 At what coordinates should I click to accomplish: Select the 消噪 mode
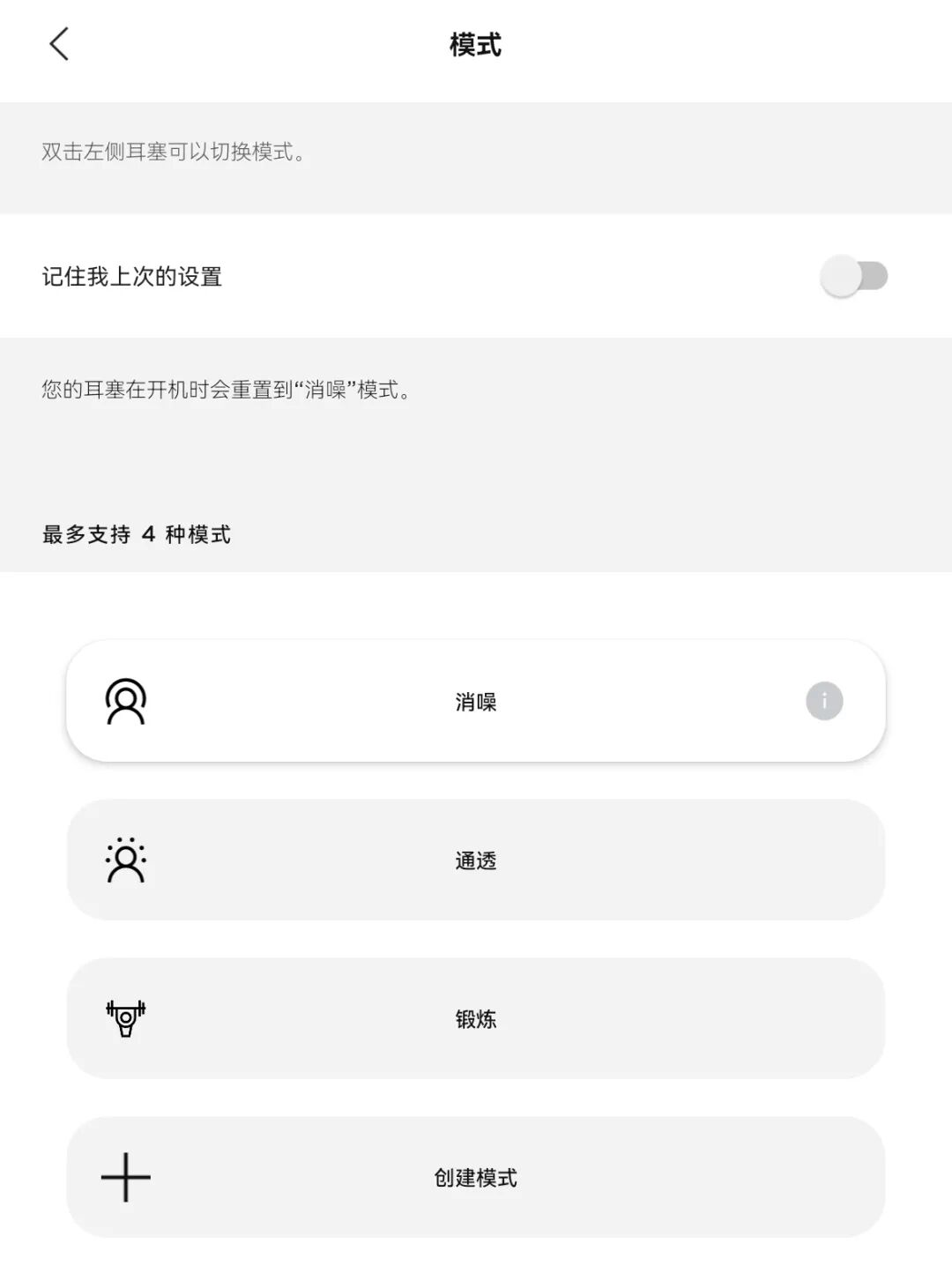coord(475,702)
